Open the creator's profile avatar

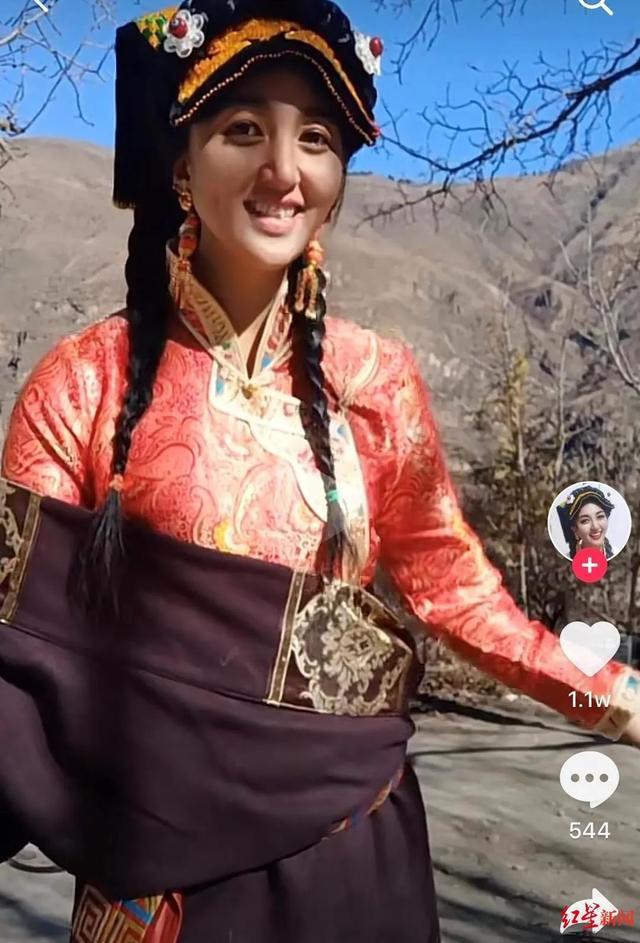click(589, 519)
